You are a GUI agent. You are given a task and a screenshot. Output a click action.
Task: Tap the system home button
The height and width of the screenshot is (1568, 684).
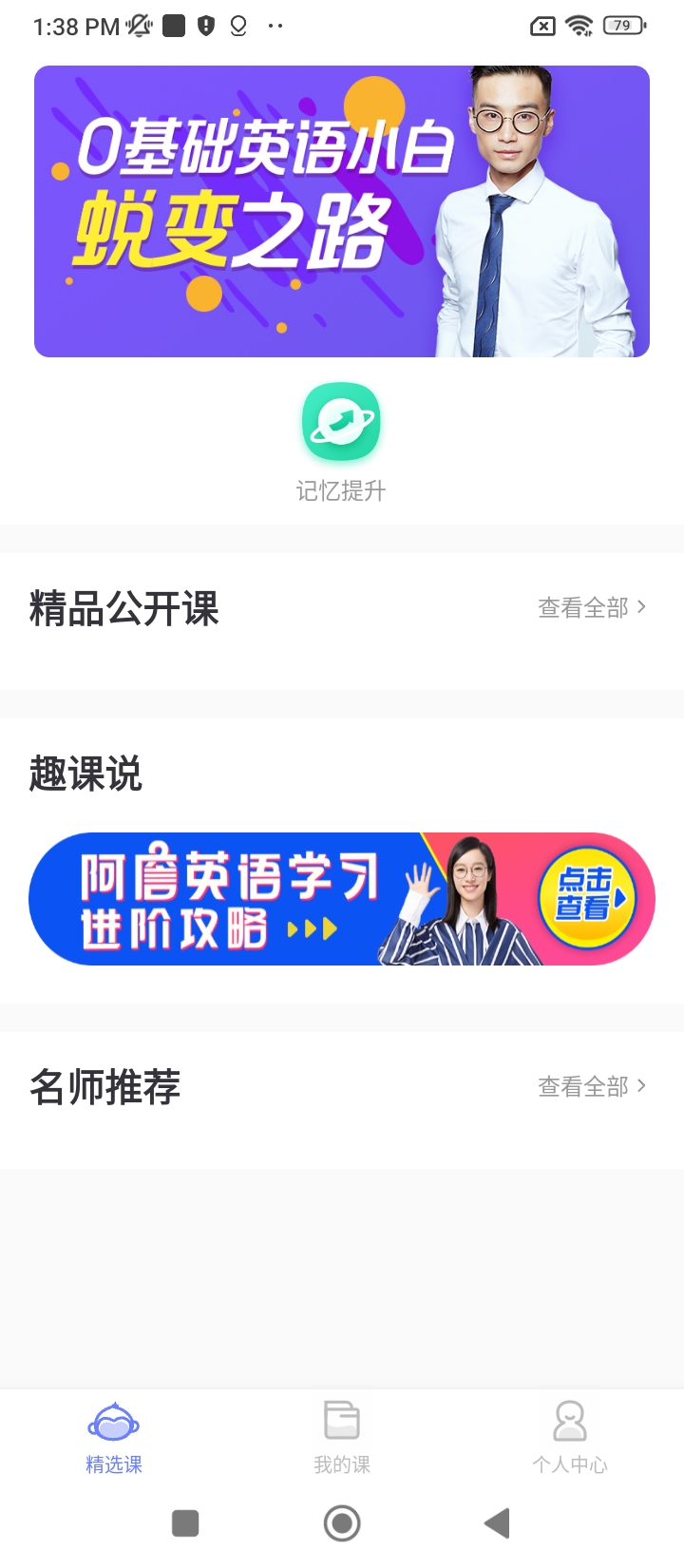(342, 1523)
